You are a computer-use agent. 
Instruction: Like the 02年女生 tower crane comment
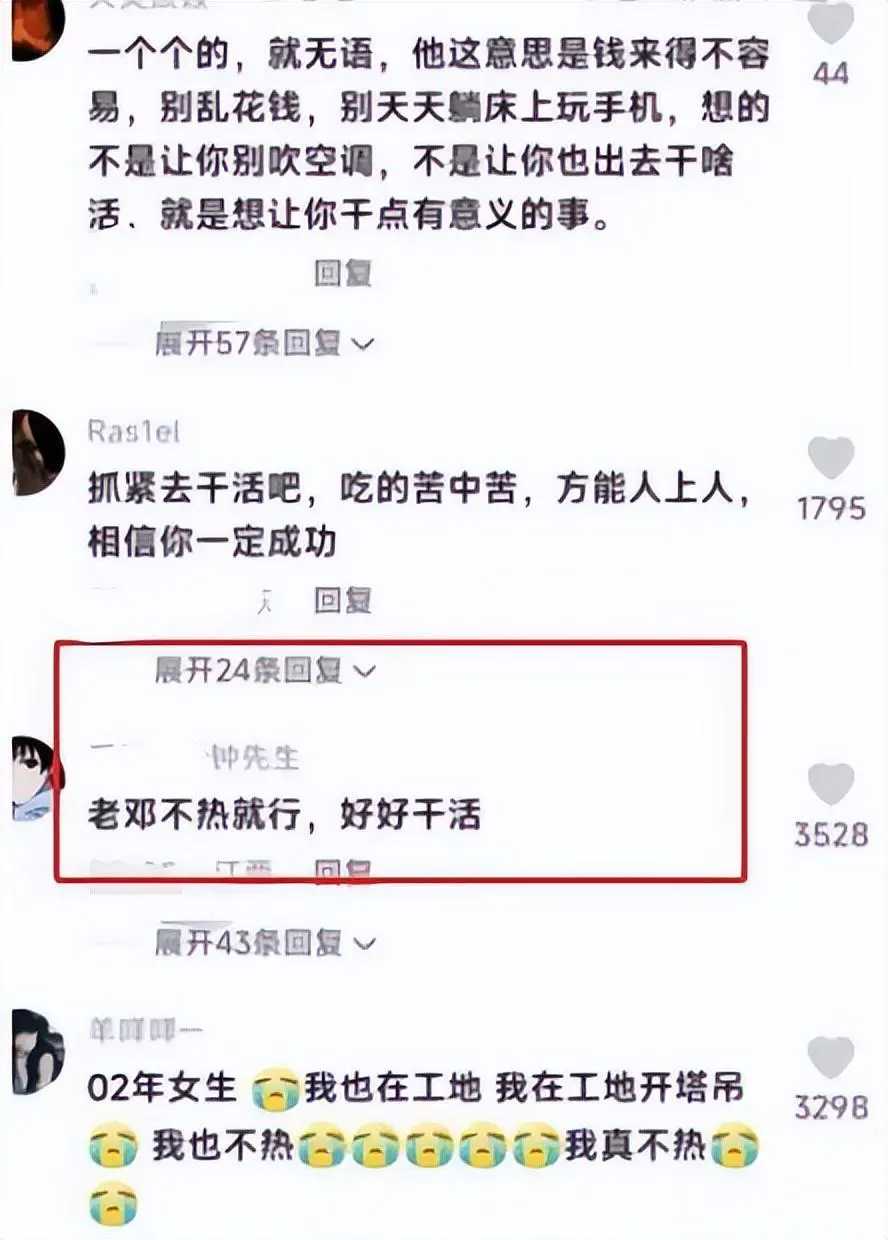[x=831, y=1059]
